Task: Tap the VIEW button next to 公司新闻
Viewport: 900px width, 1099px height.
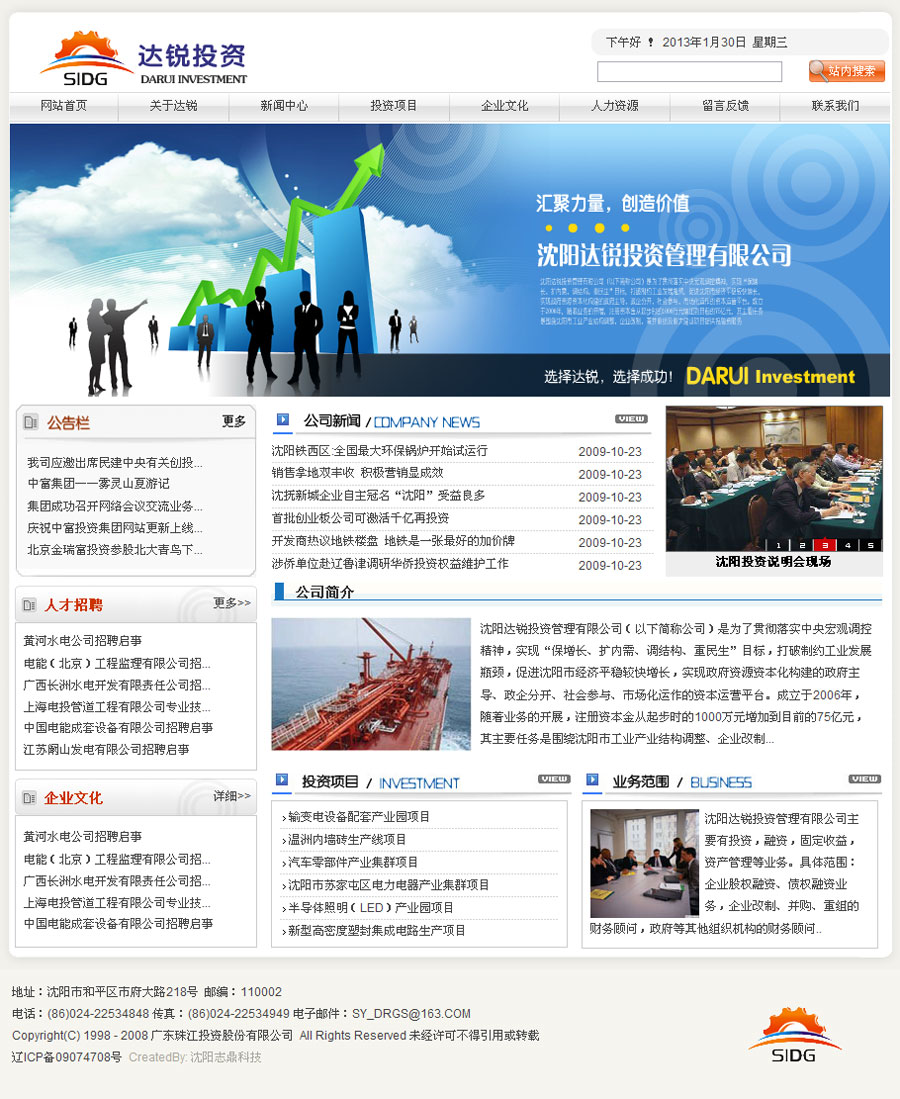Action: point(631,419)
